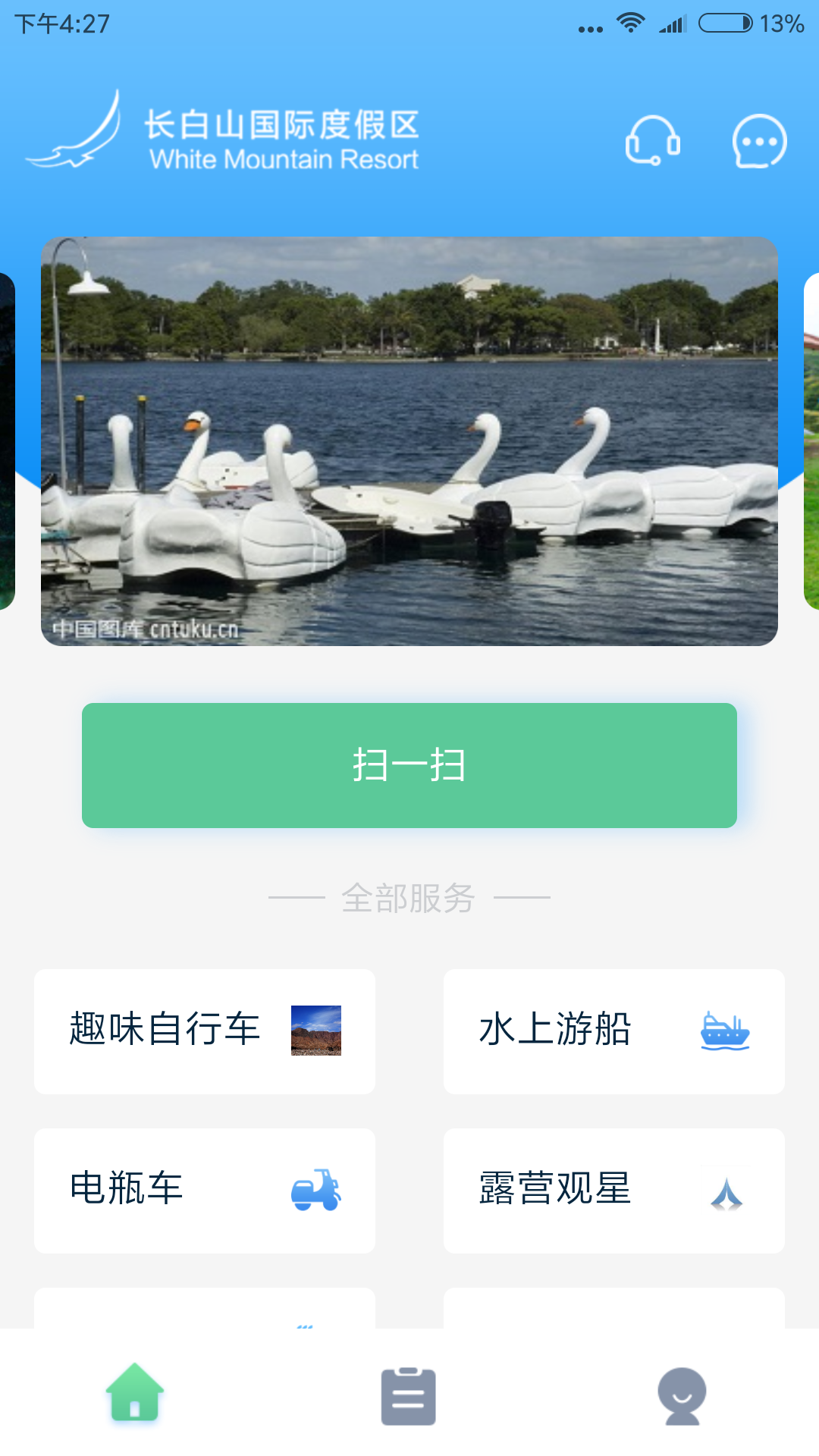819x1456 pixels.
Task: Open customer service headset icon
Action: pos(653,141)
